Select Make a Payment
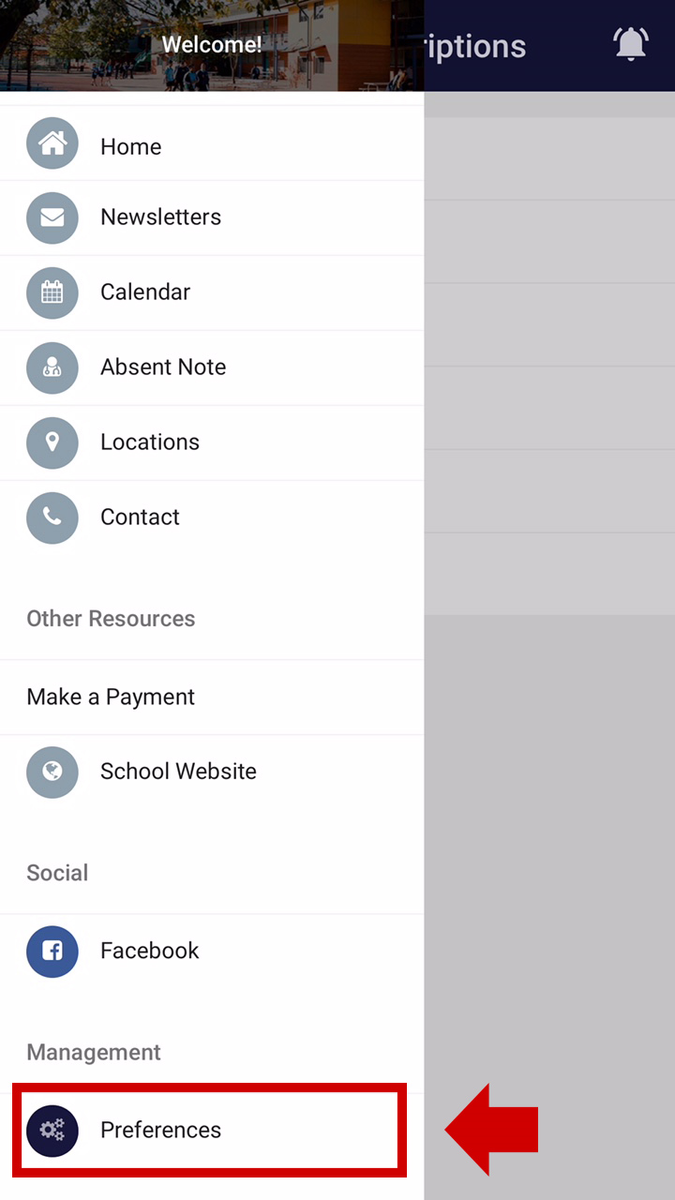The height and width of the screenshot is (1200, 675). tap(212, 697)
